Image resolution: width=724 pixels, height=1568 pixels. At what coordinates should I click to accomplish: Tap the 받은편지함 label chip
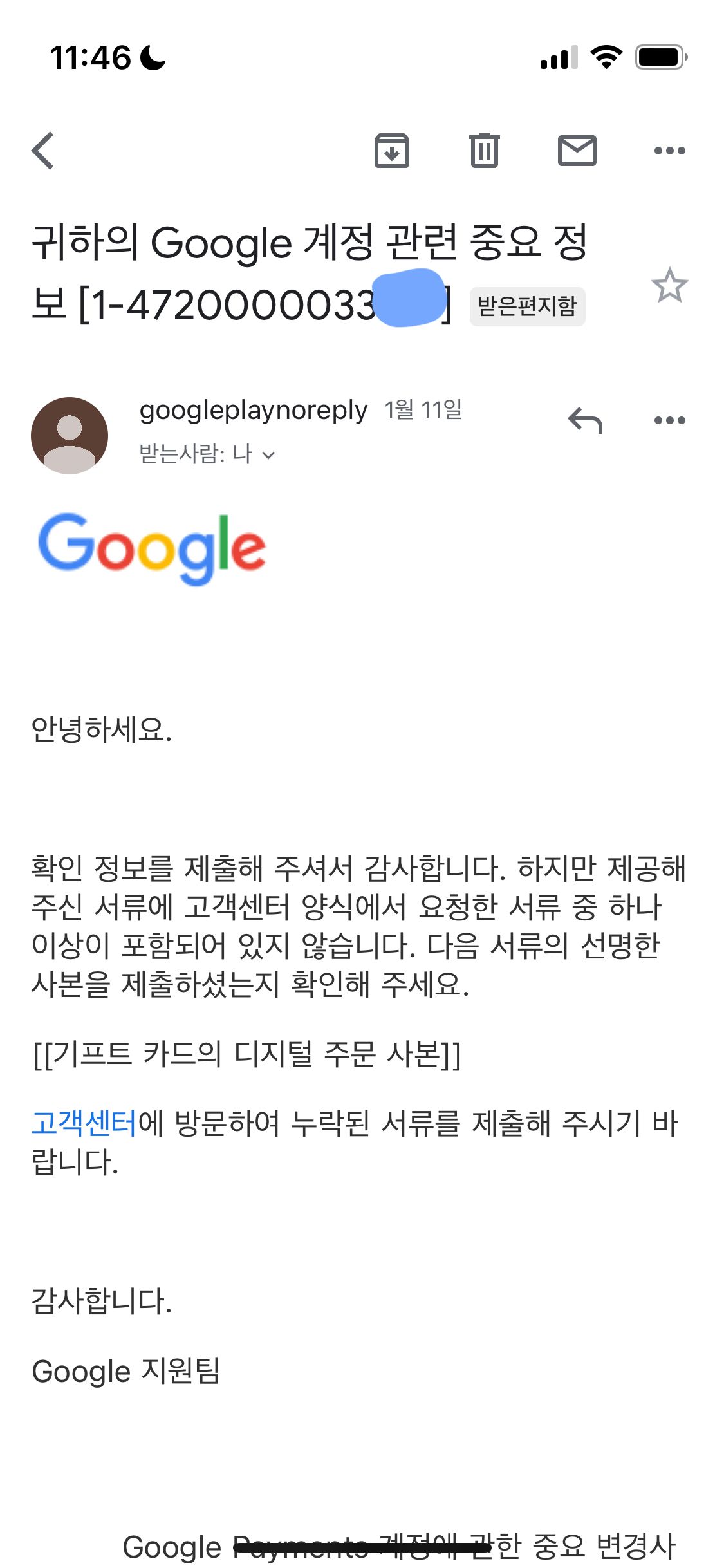[526, 306]
